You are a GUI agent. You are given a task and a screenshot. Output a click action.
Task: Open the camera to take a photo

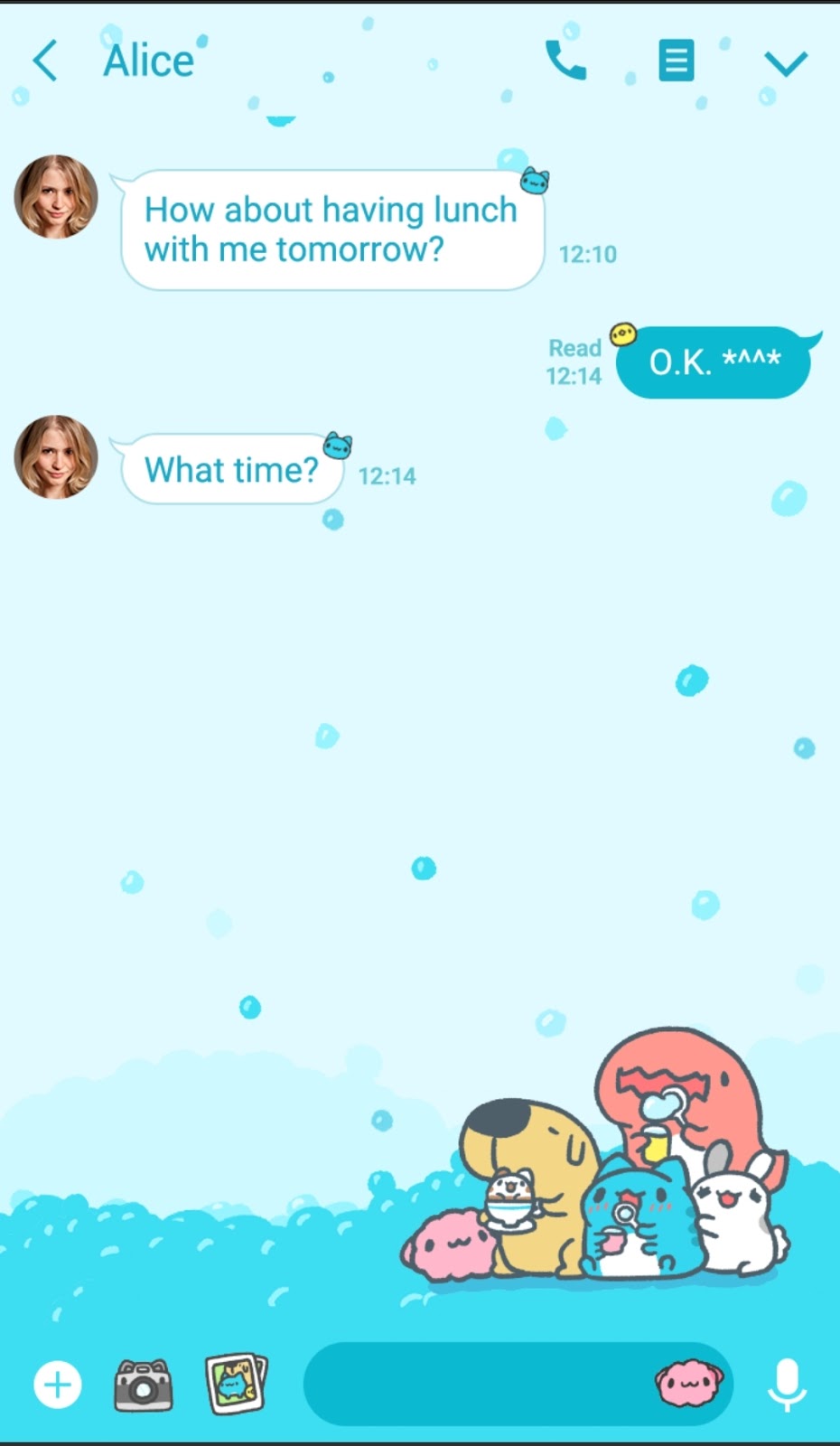point(143,1385)
